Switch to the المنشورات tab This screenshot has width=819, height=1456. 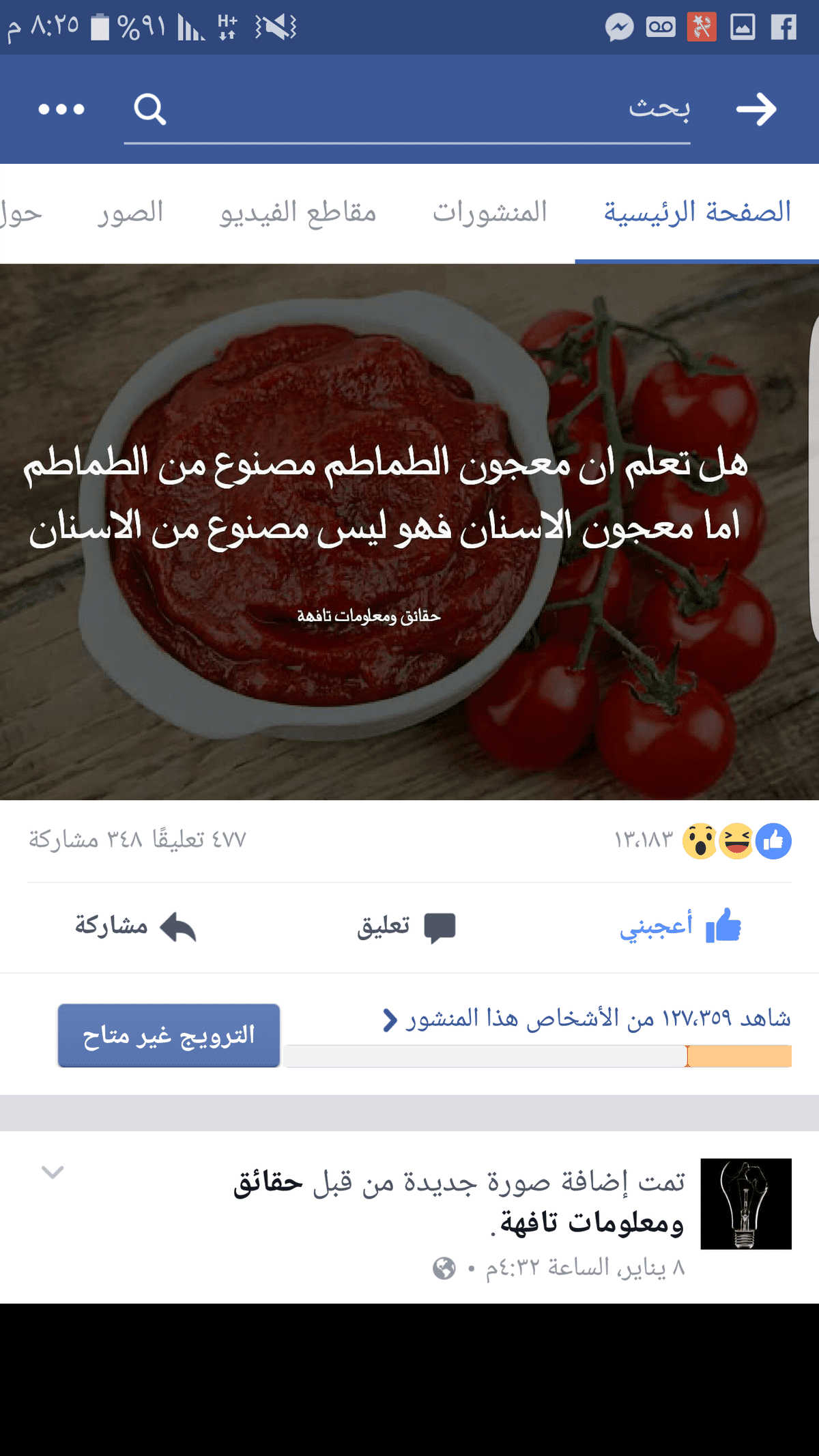[x=489, y=213]
